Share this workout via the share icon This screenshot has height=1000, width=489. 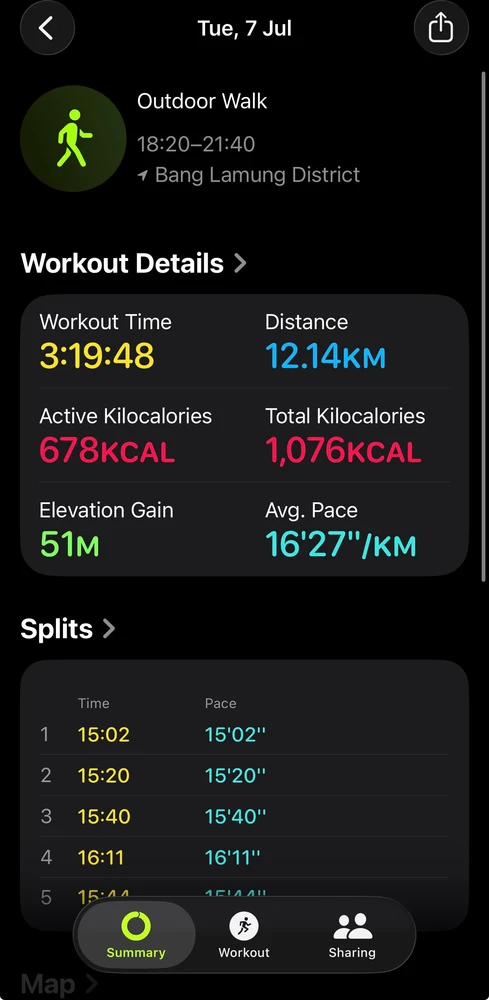[441, 28]
